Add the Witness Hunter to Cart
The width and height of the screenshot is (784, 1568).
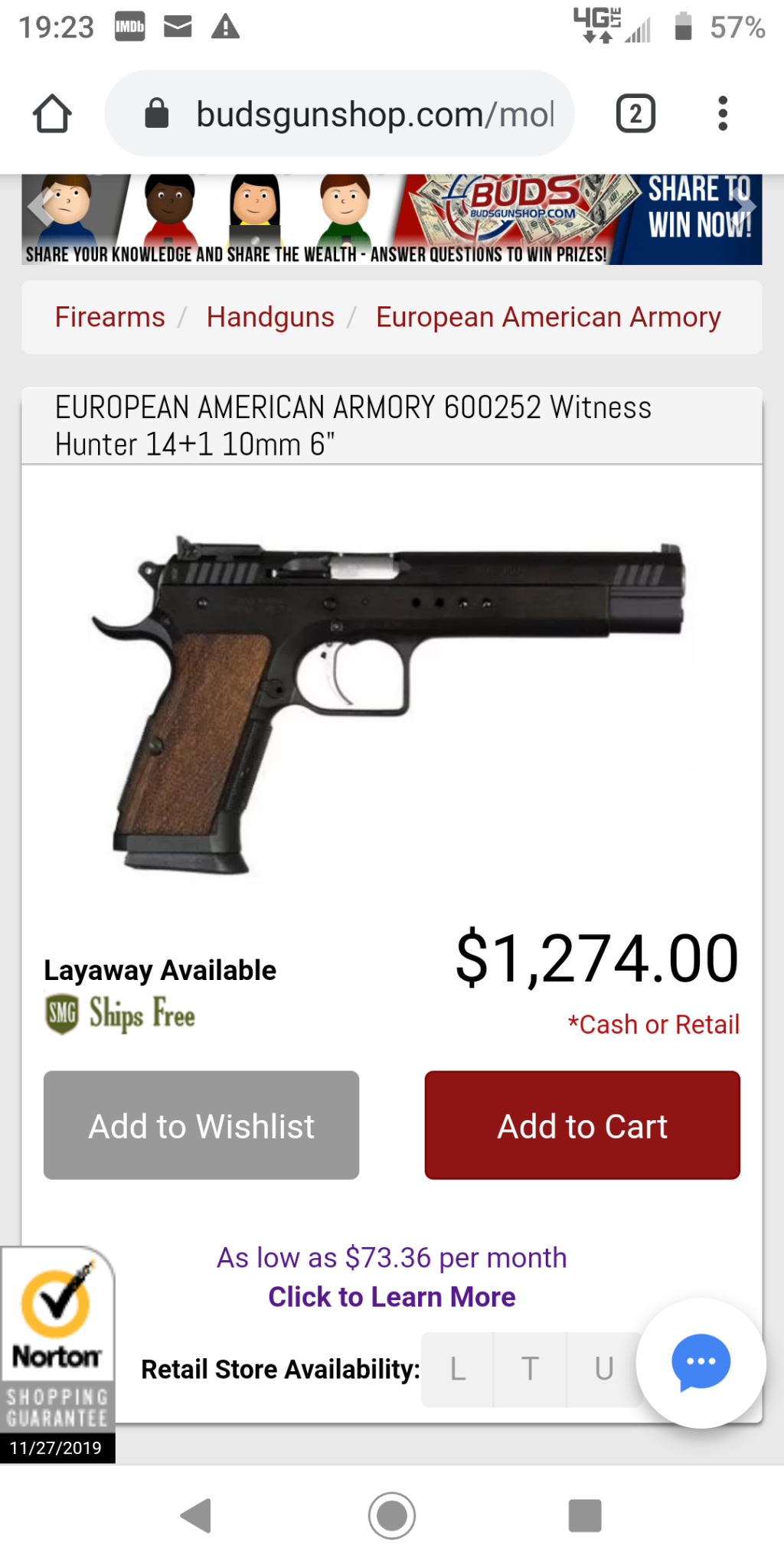(582, 1125)
